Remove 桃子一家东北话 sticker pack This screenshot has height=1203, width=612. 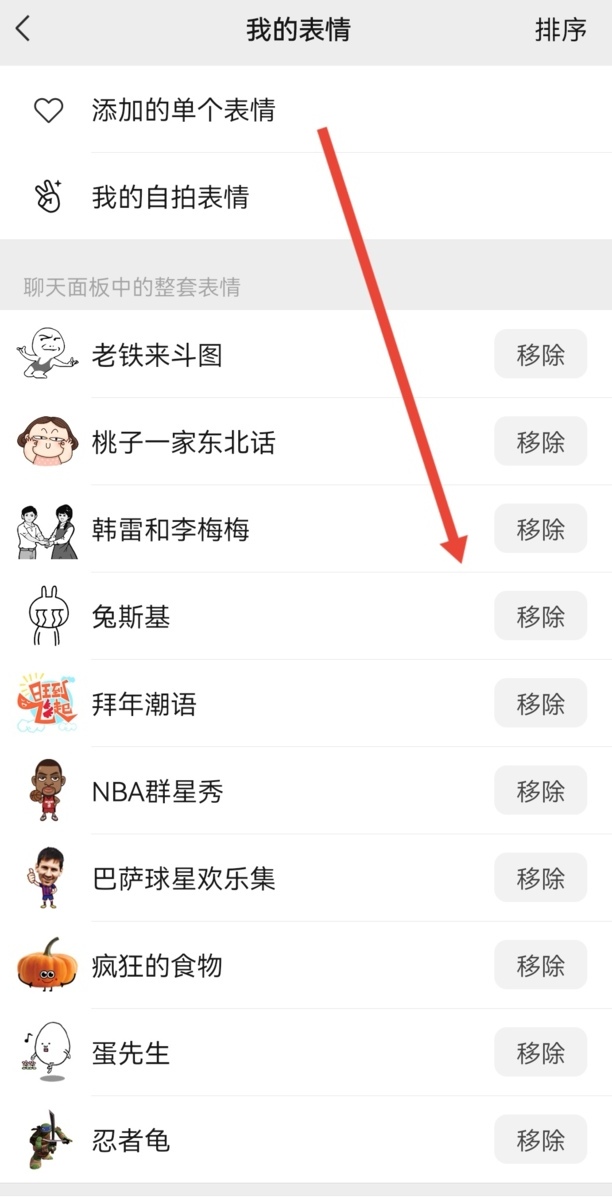tap(540, 442)
